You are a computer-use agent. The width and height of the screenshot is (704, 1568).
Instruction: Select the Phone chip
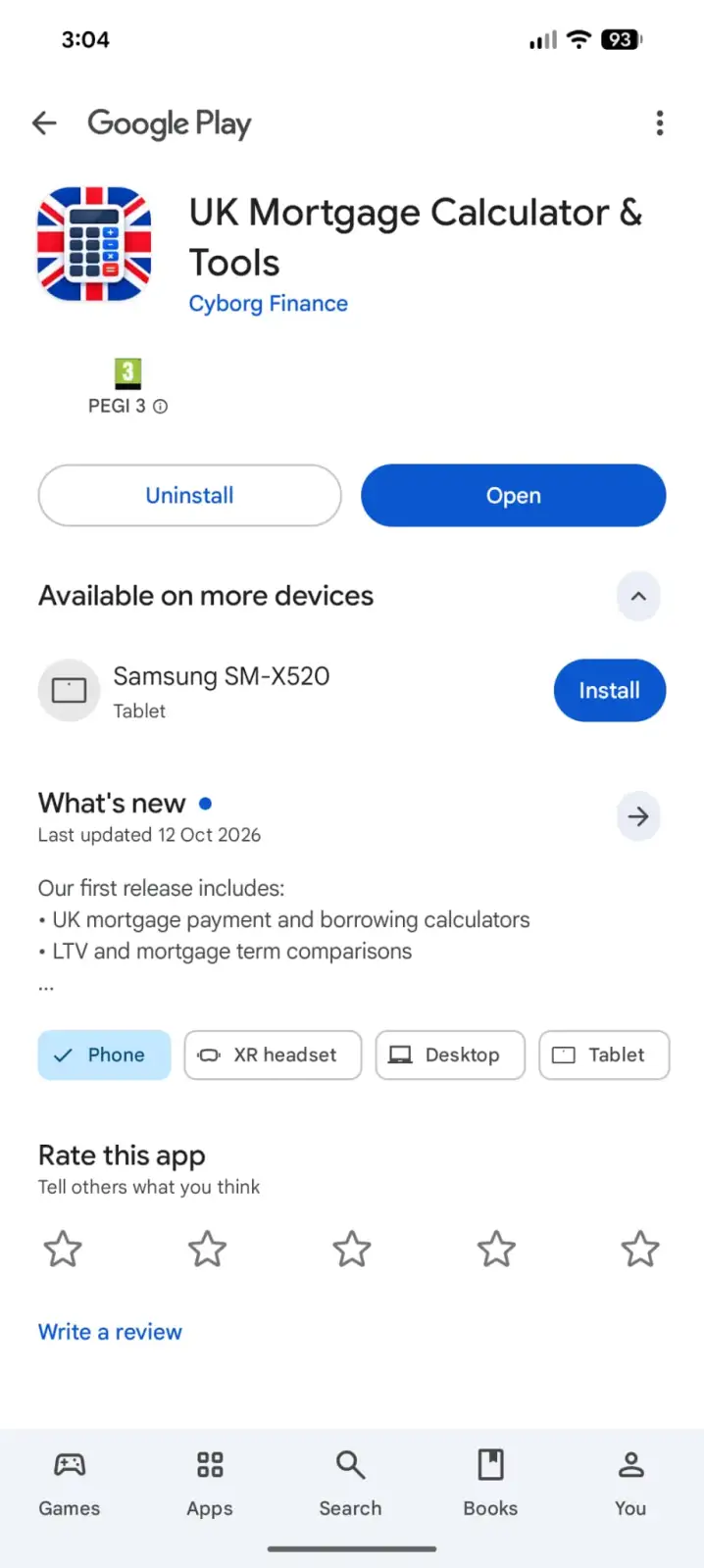tap(104, 1055)
